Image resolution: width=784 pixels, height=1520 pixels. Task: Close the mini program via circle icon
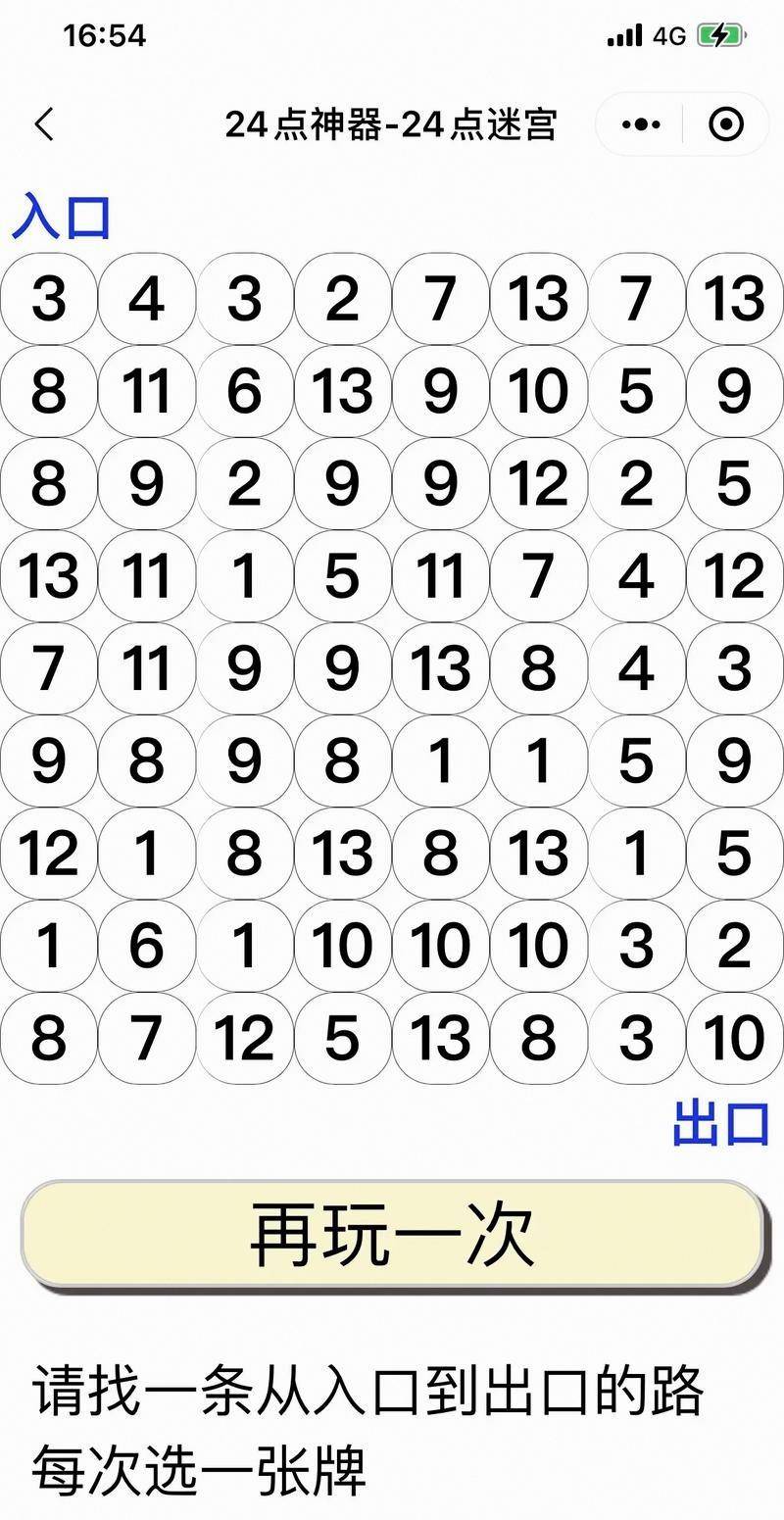(x=725, y=124)
